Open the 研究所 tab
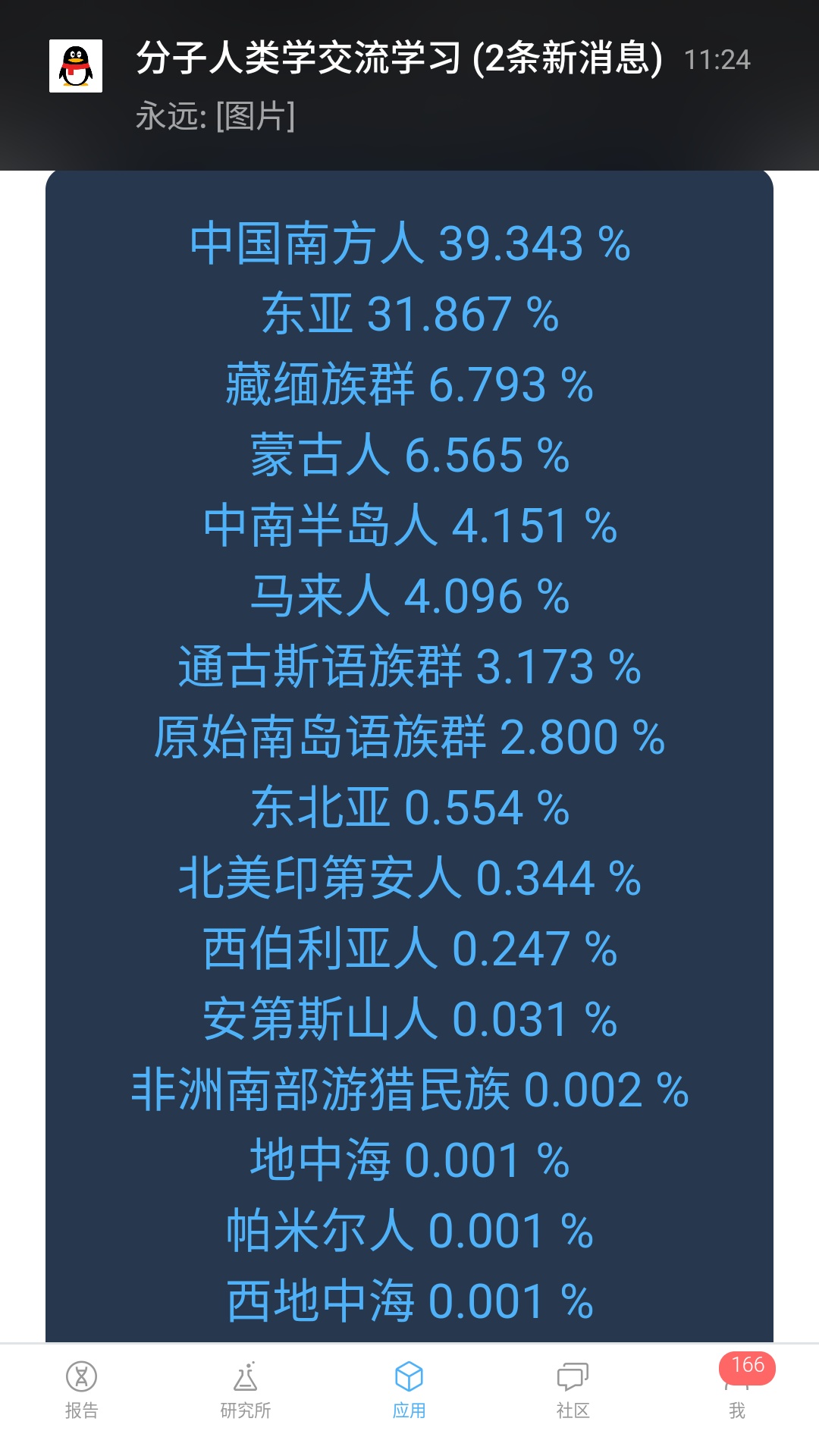The image size is (819, 1456). (246, 1389)
